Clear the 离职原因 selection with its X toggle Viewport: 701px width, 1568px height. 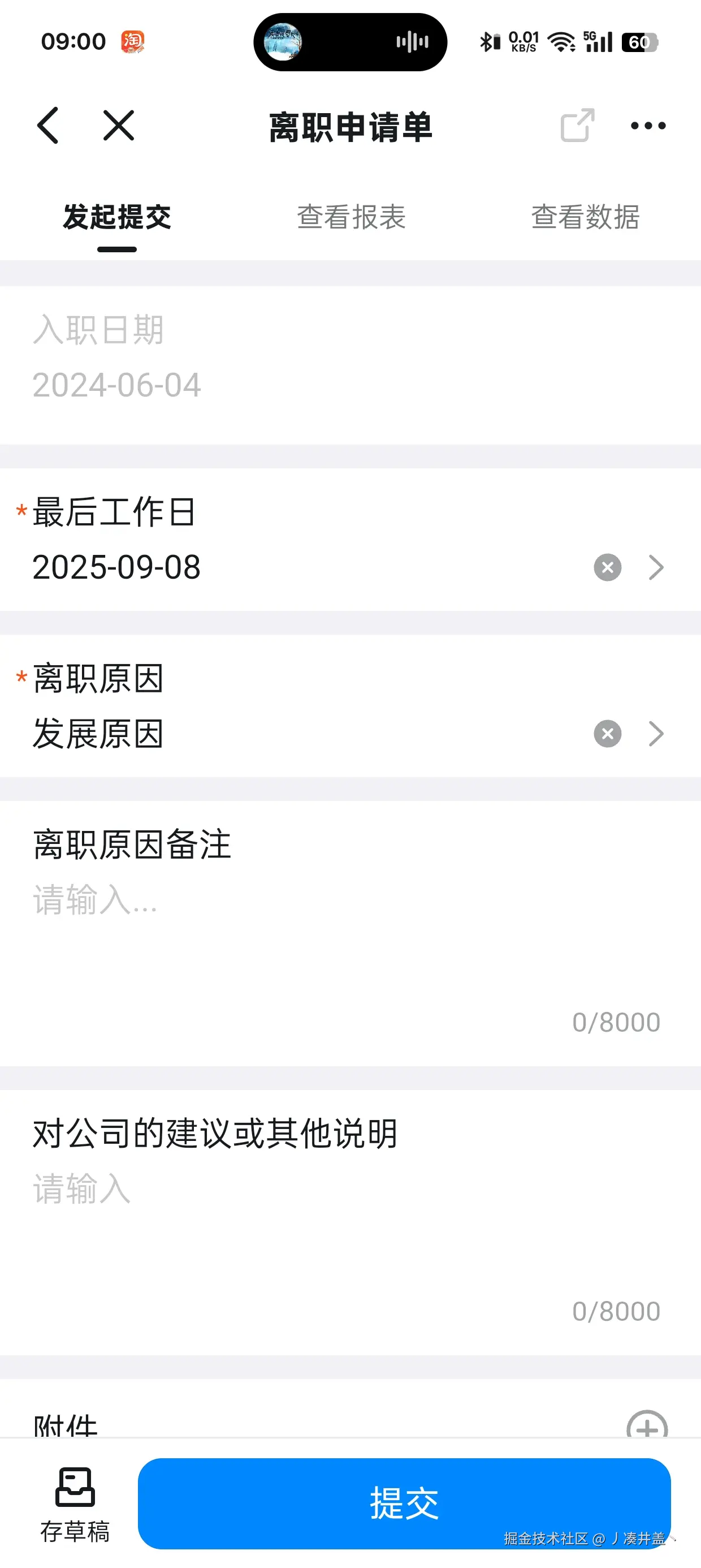point(606,734)
